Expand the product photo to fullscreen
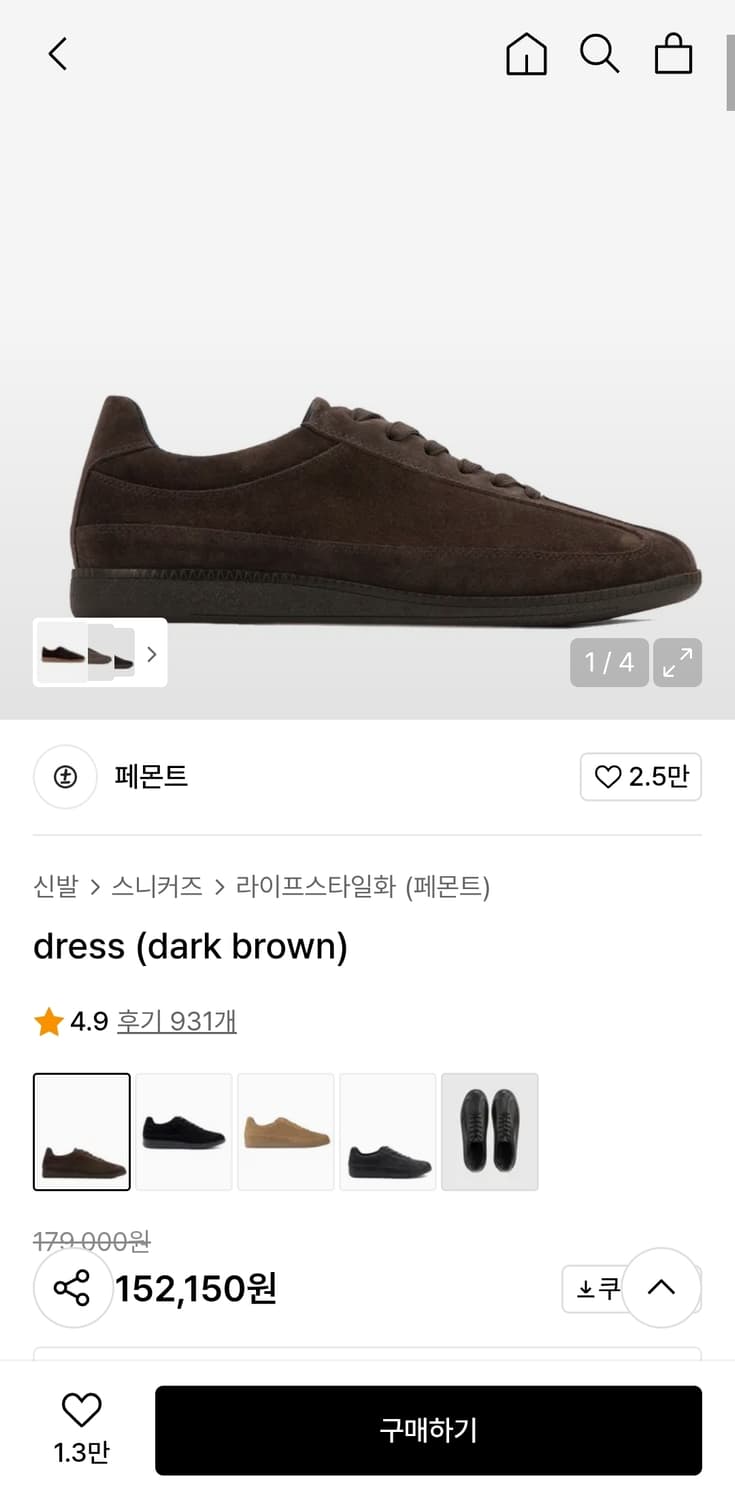 tap(677, 662)
